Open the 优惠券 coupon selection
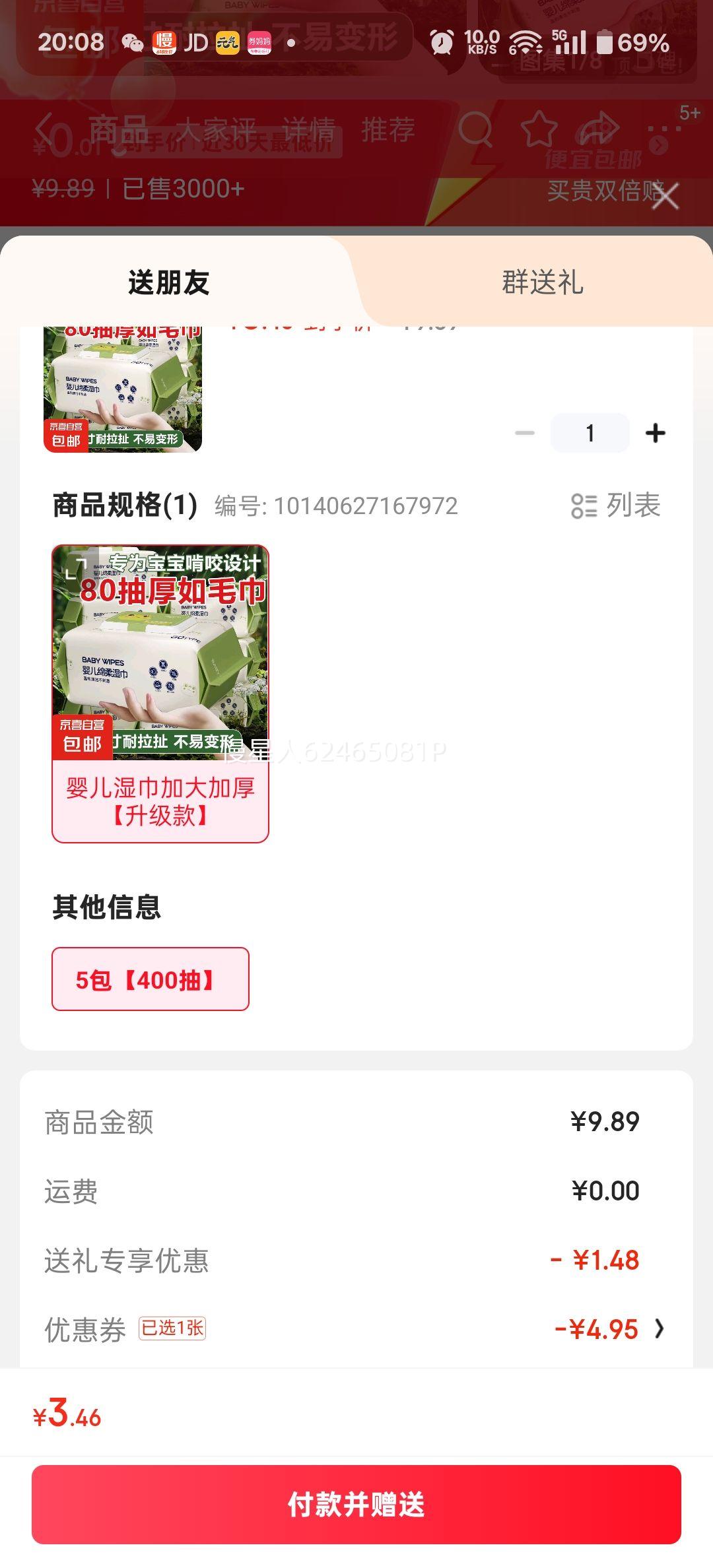Screen dimensions: 713x1568 607,1329
